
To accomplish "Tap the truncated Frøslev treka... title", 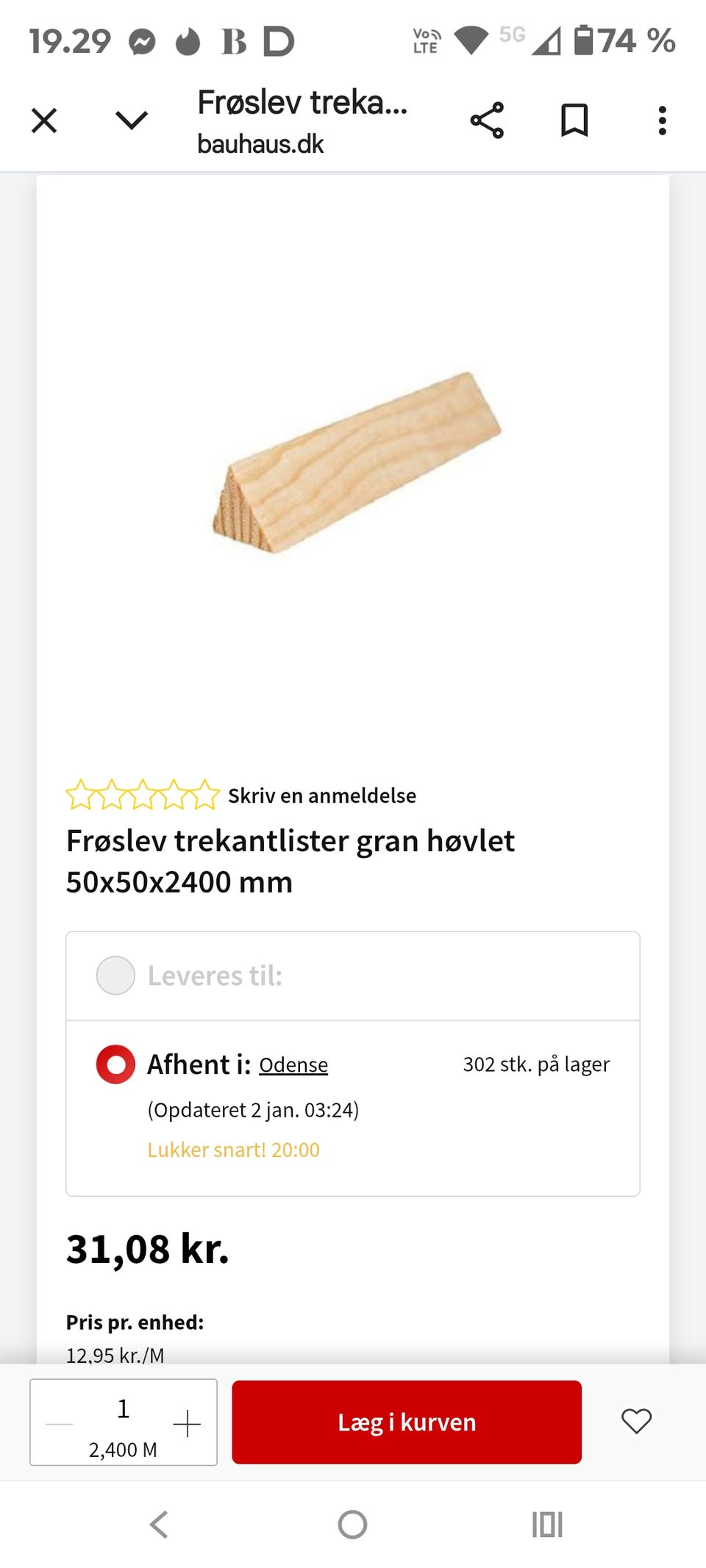I will 302,104.
